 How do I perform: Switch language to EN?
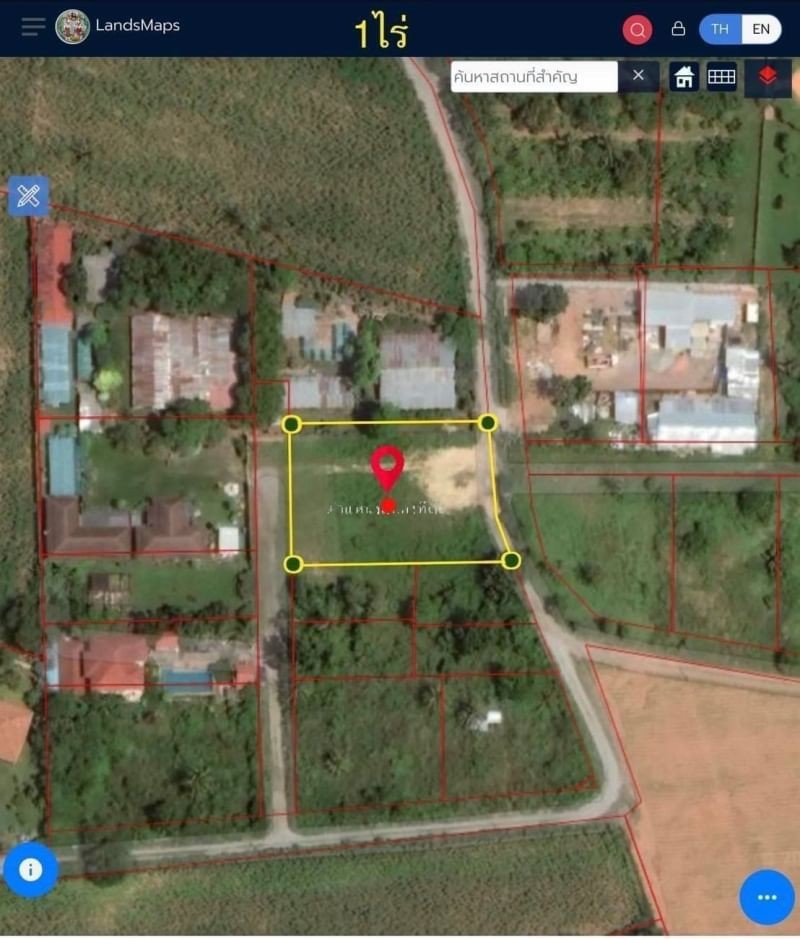coord(761,29)
